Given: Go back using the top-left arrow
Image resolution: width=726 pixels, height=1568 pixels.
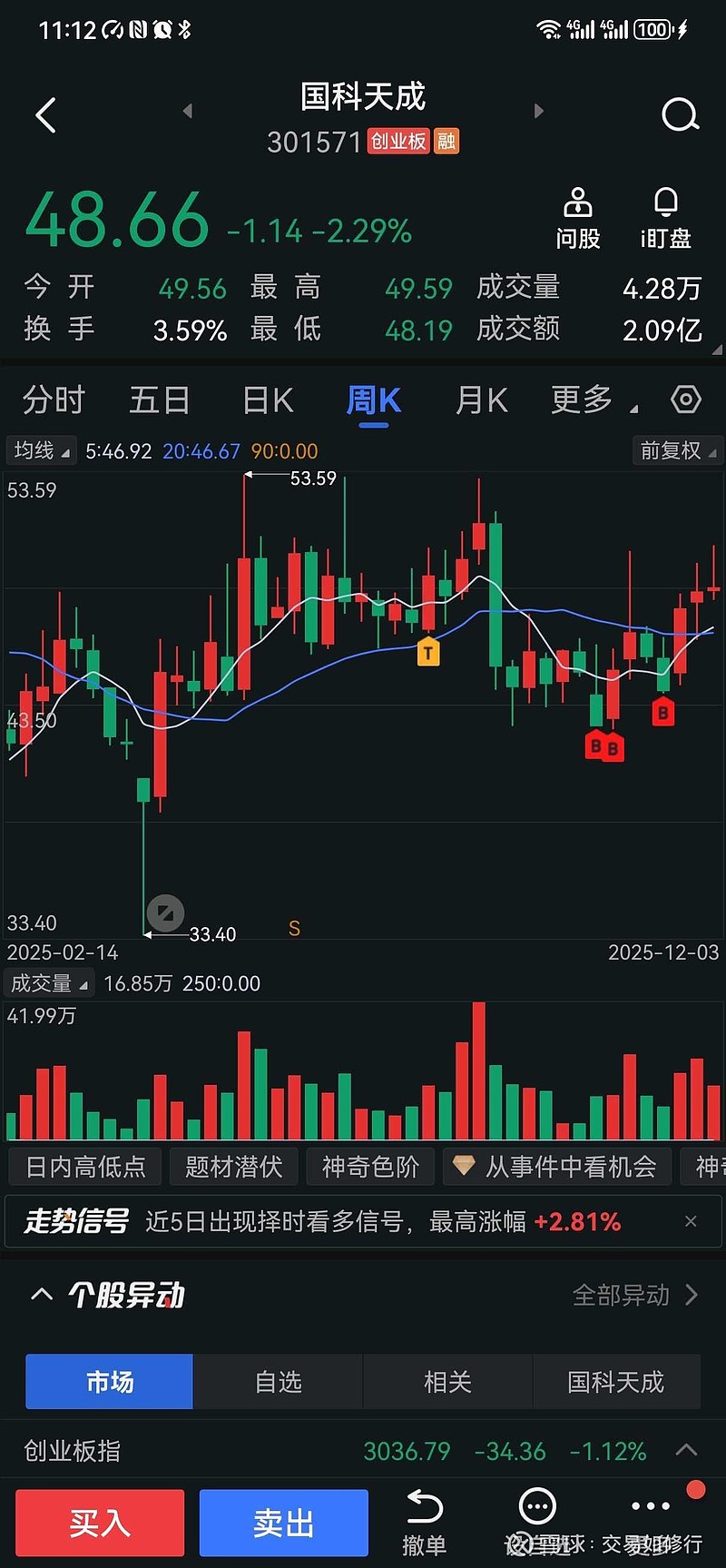Looking at the screenshot, I should [46, 115].
